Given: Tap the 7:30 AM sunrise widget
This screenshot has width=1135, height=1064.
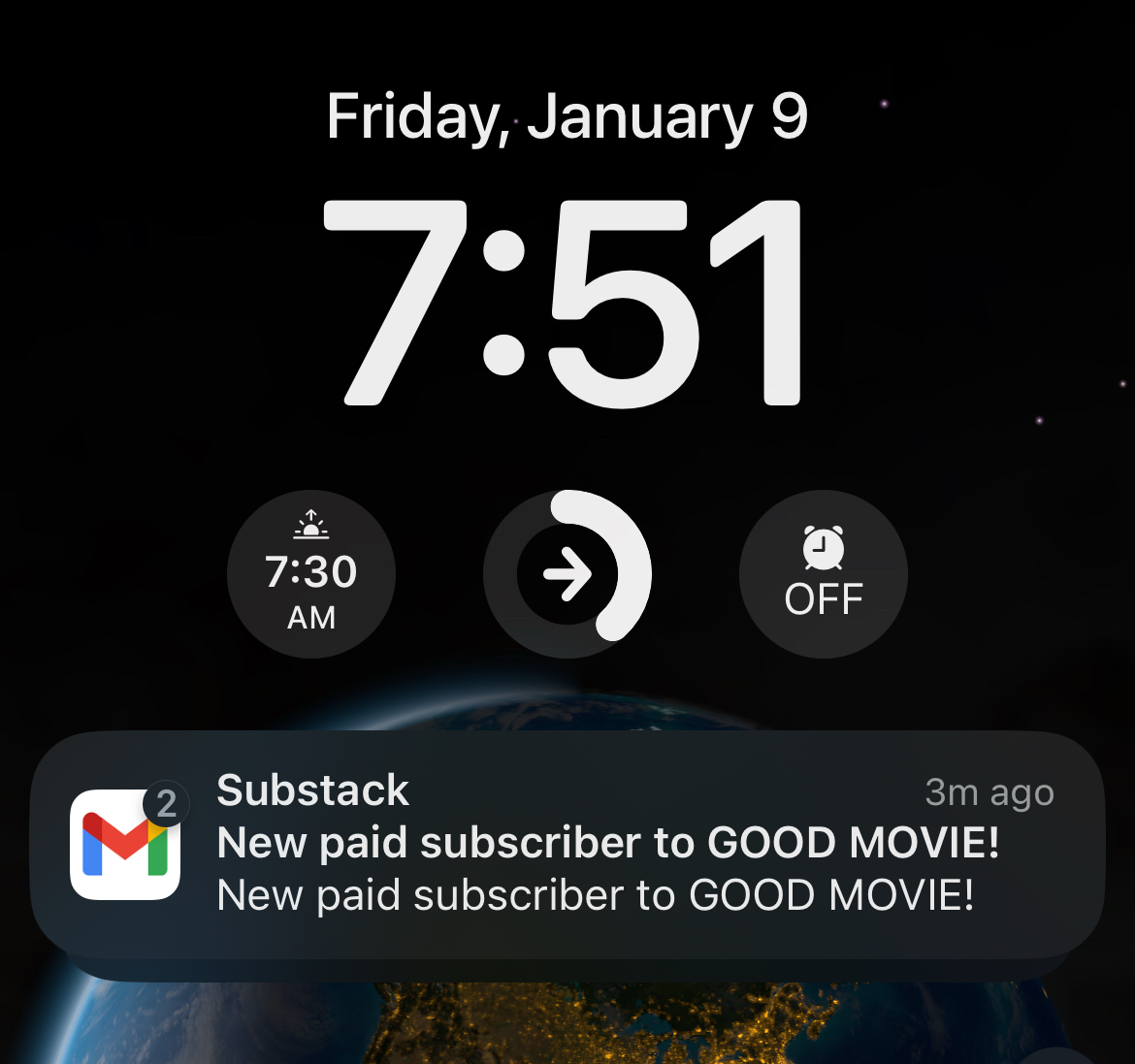Looking at the screenshot, I should (x=311, y=574).
